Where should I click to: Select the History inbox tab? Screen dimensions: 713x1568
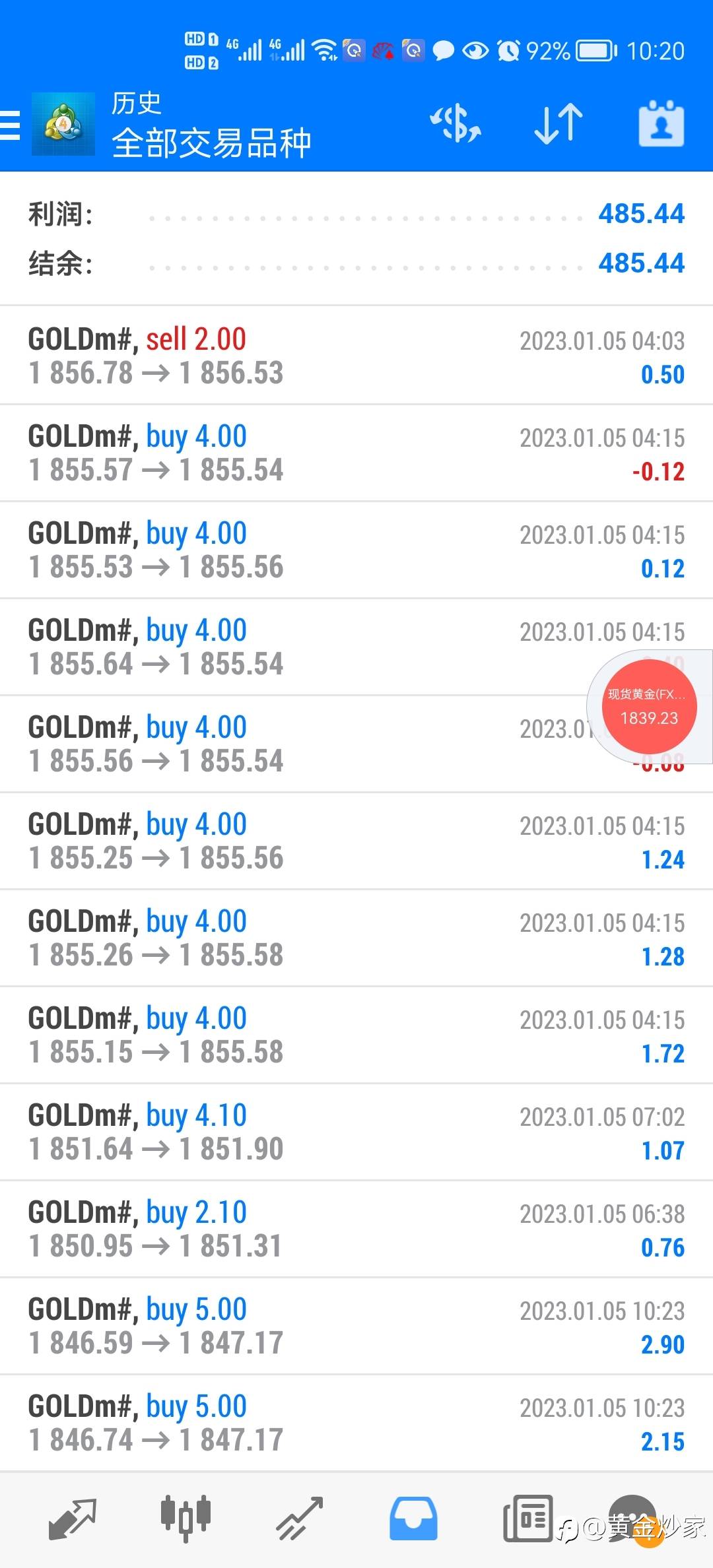click(x=413, y=1519)
